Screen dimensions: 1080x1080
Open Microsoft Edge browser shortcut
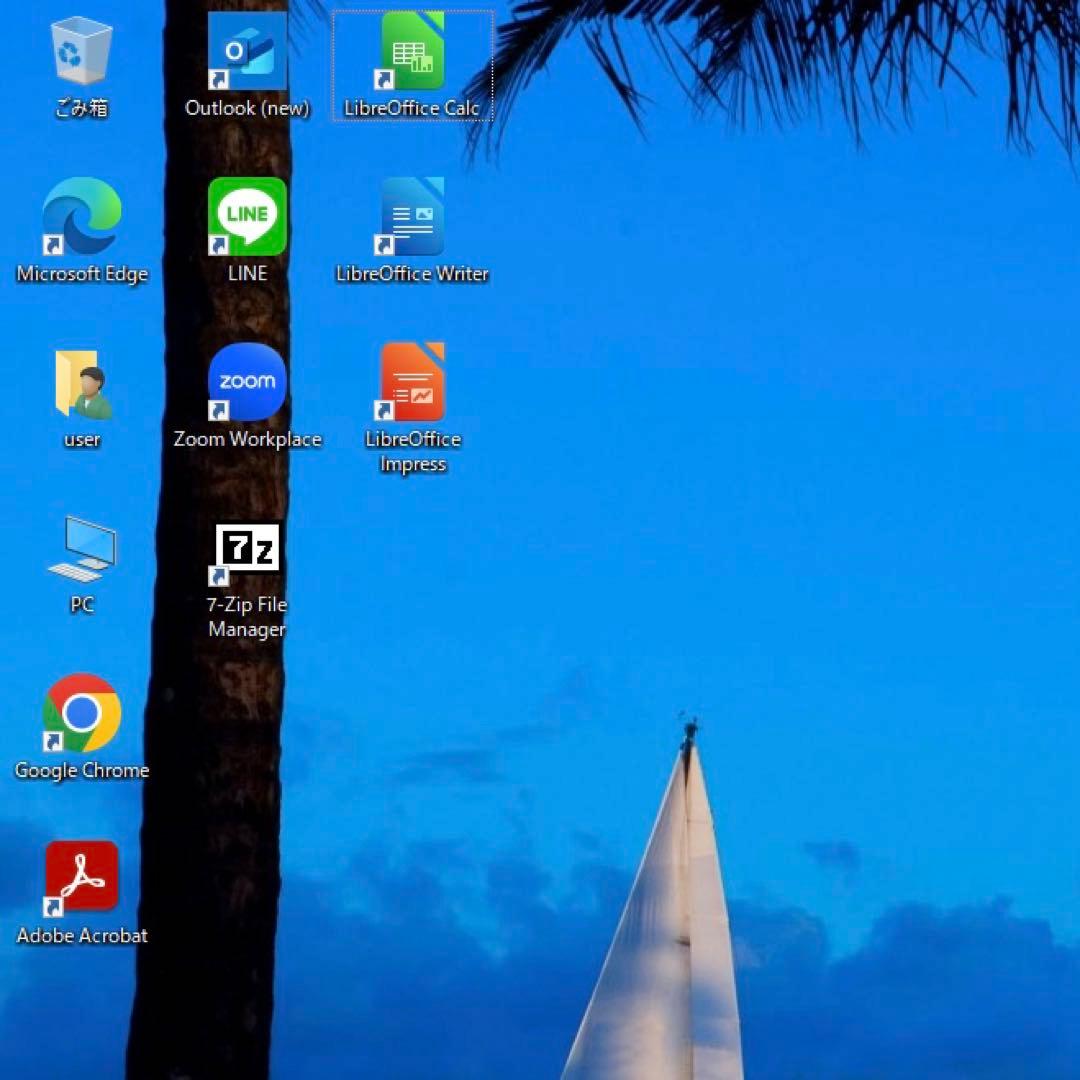(82, 217)
